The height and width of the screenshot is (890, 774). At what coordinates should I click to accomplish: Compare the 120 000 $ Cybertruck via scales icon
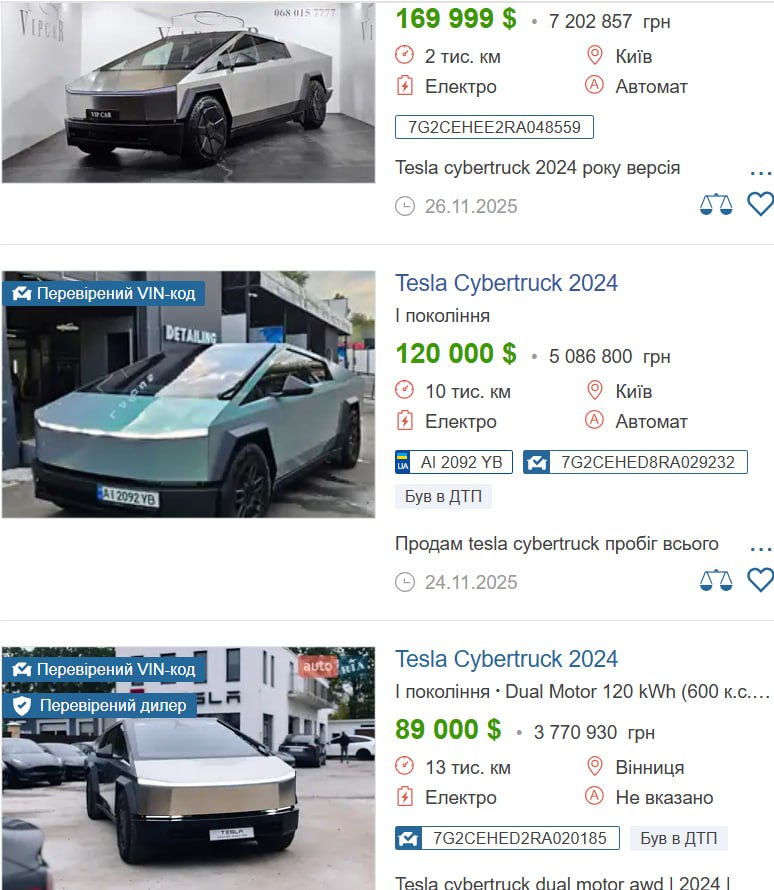click(x=716, y=580)
